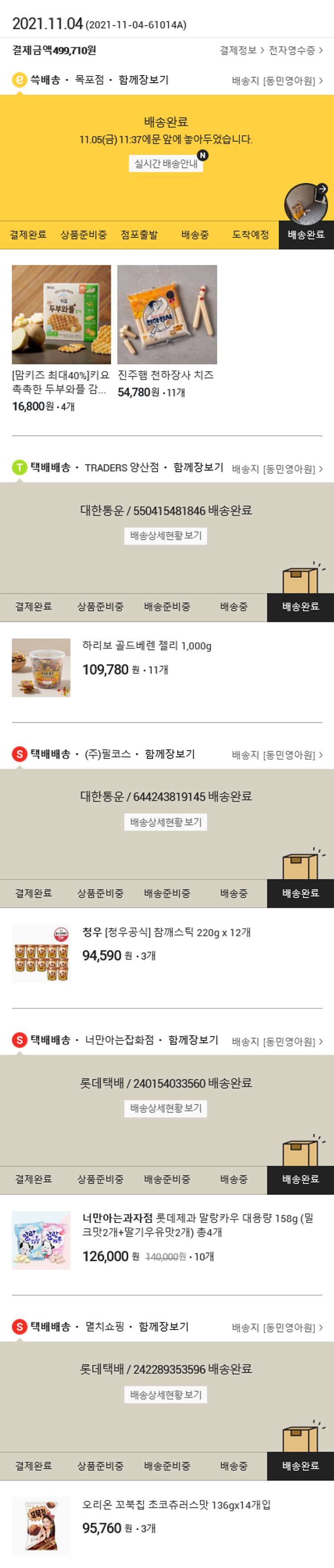
Task: Open 결제정보 payment details
Action: pyautogui.click(x=241, y=50)
